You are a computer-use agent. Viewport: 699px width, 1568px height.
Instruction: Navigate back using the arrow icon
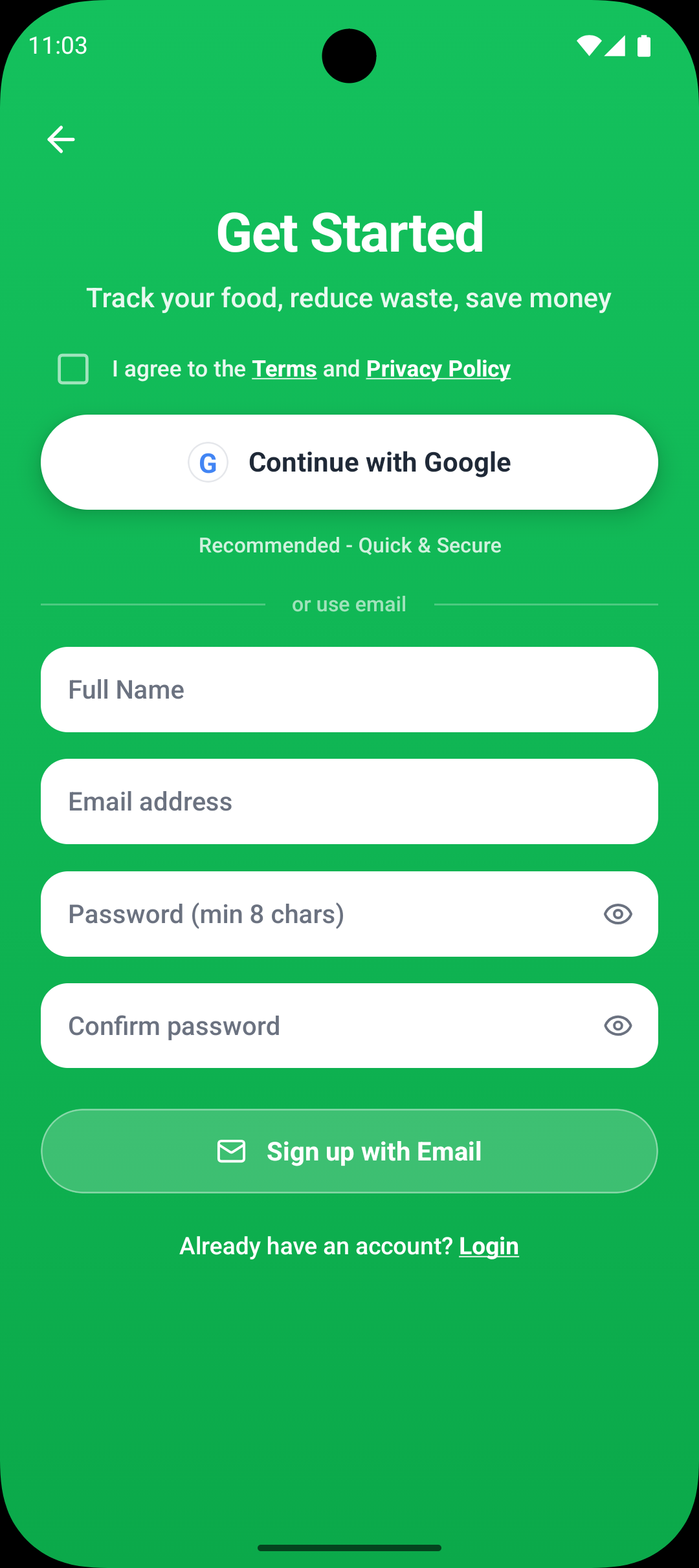pos(61,138)
